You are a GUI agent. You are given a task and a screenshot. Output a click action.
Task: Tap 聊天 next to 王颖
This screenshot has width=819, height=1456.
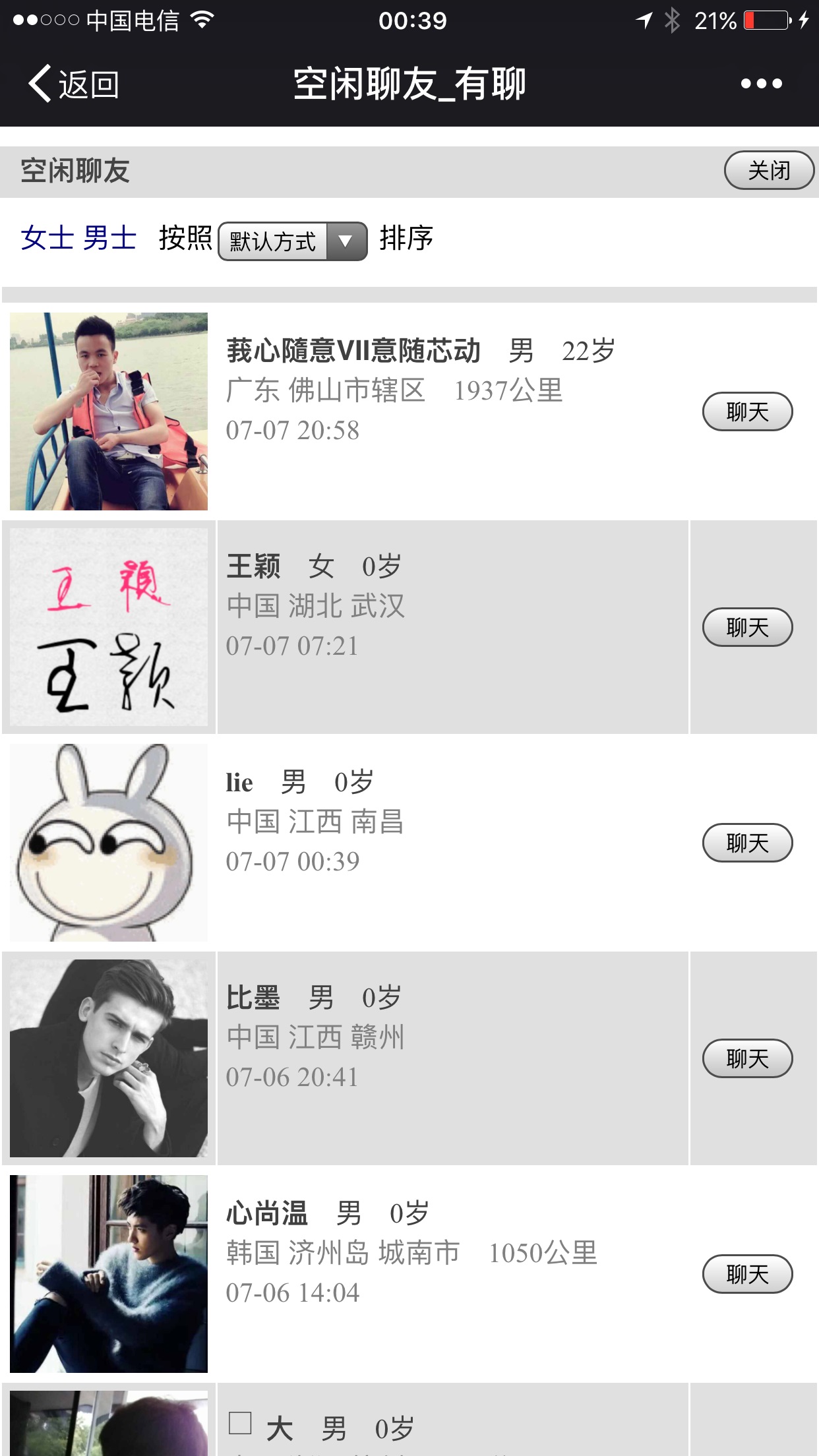click(747, 627)
